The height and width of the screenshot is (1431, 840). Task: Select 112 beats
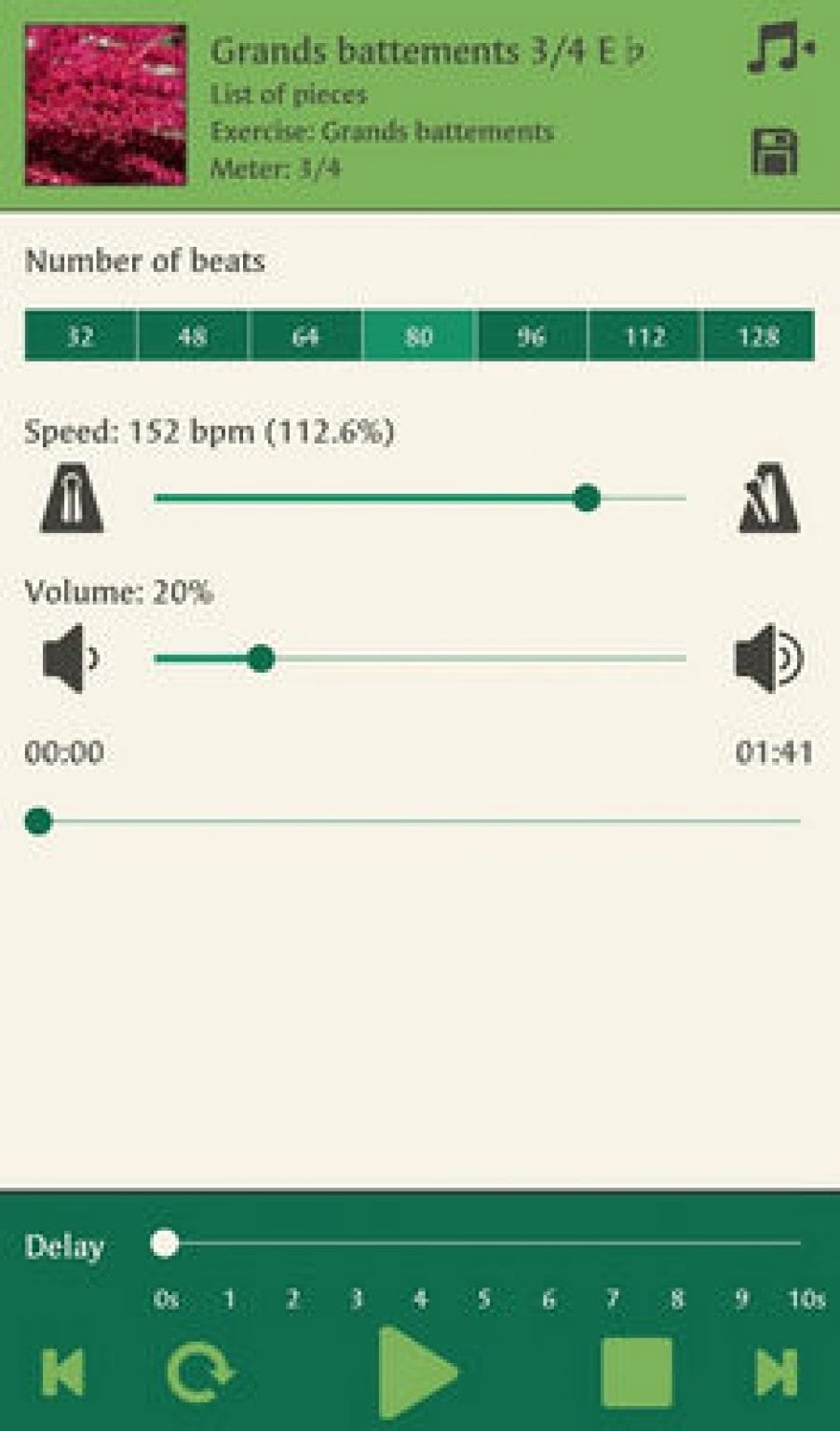coord(644,335)
